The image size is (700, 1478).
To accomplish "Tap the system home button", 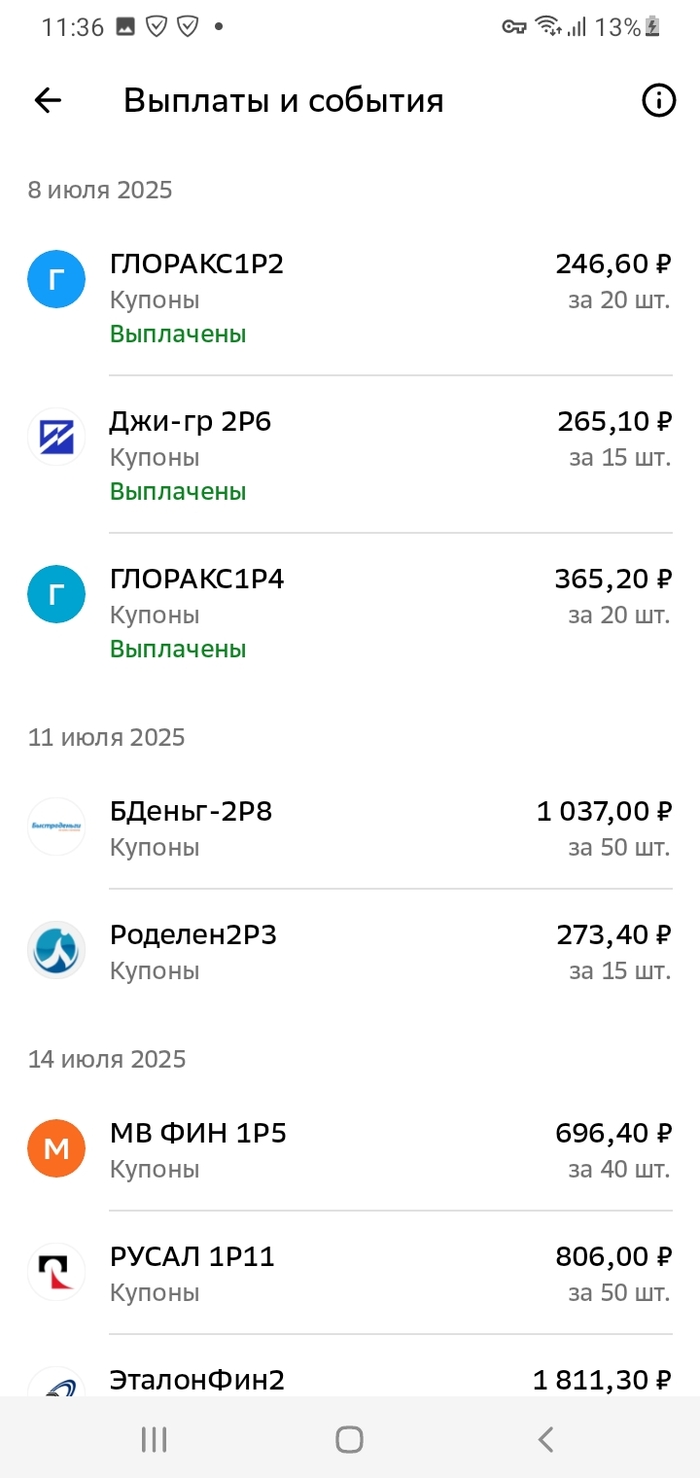I will [349, 1439].
